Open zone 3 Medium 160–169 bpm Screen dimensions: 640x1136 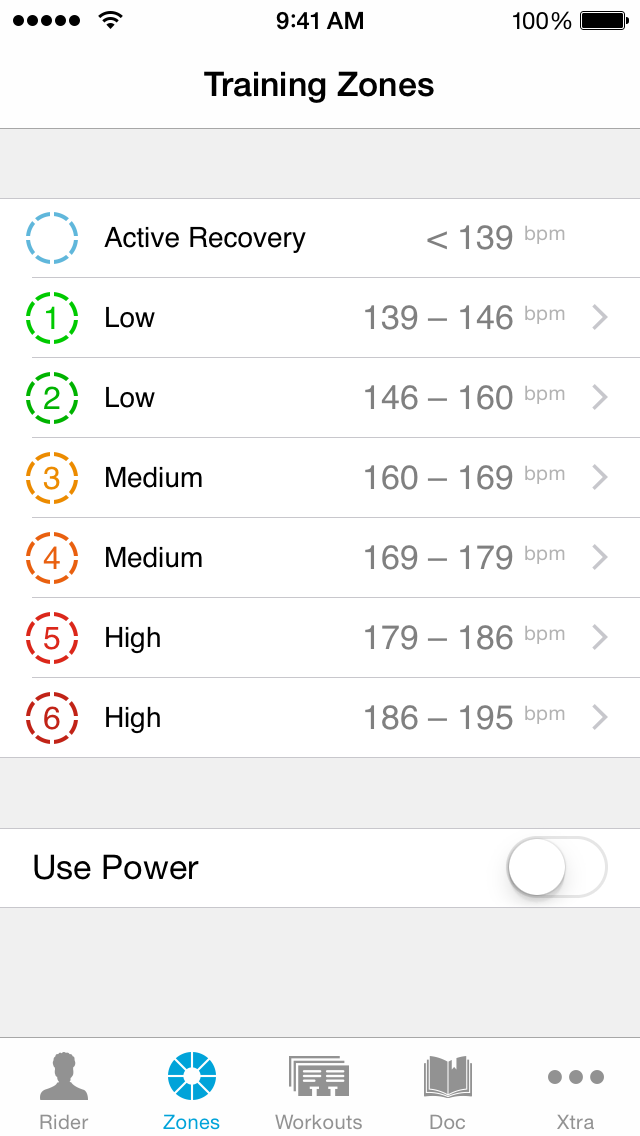tap(320, 478)
